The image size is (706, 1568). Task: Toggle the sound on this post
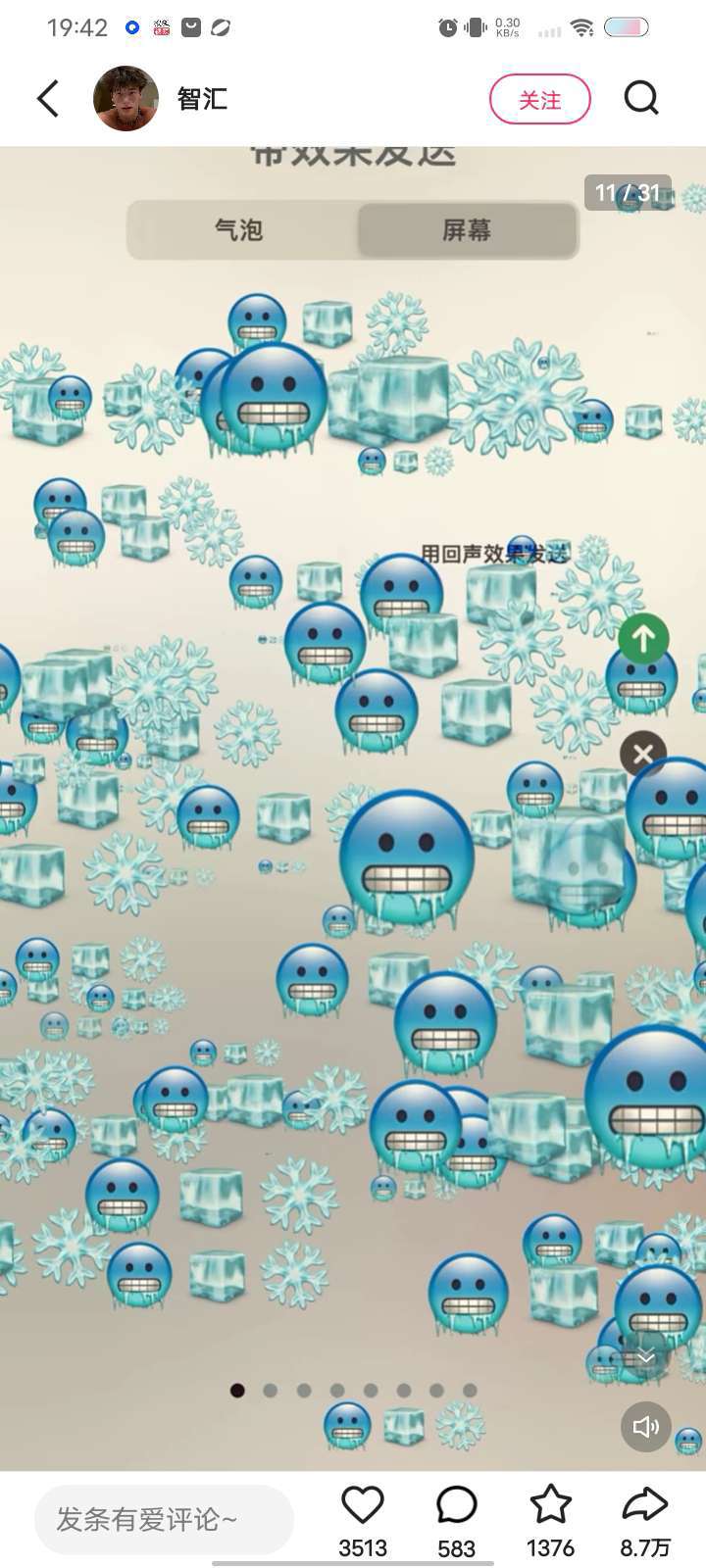click(x=645, y=1426)
